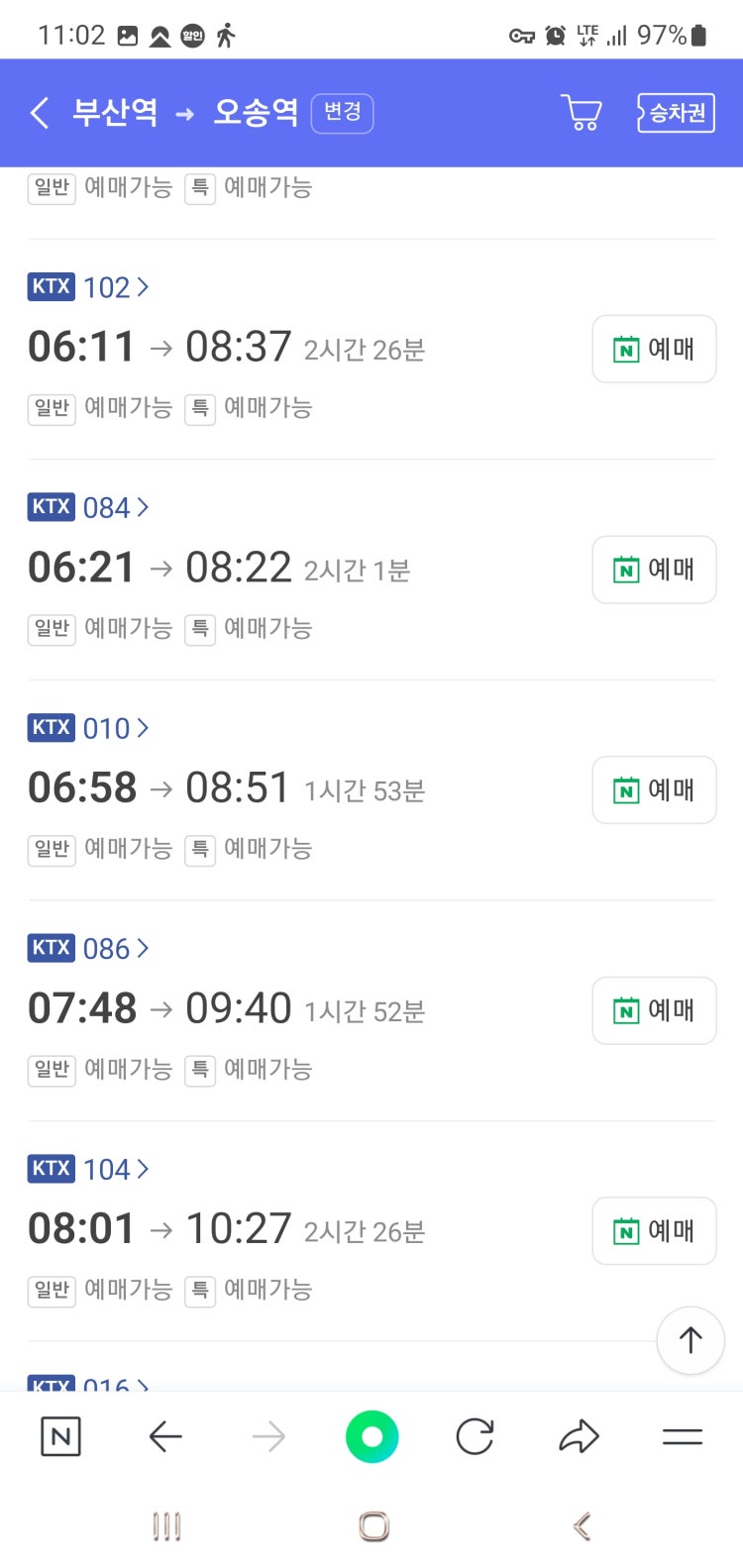Book the KTX 102 train at 06:11
The image size is (743, 1568).
pyautogui.click(x=654, y=349)
